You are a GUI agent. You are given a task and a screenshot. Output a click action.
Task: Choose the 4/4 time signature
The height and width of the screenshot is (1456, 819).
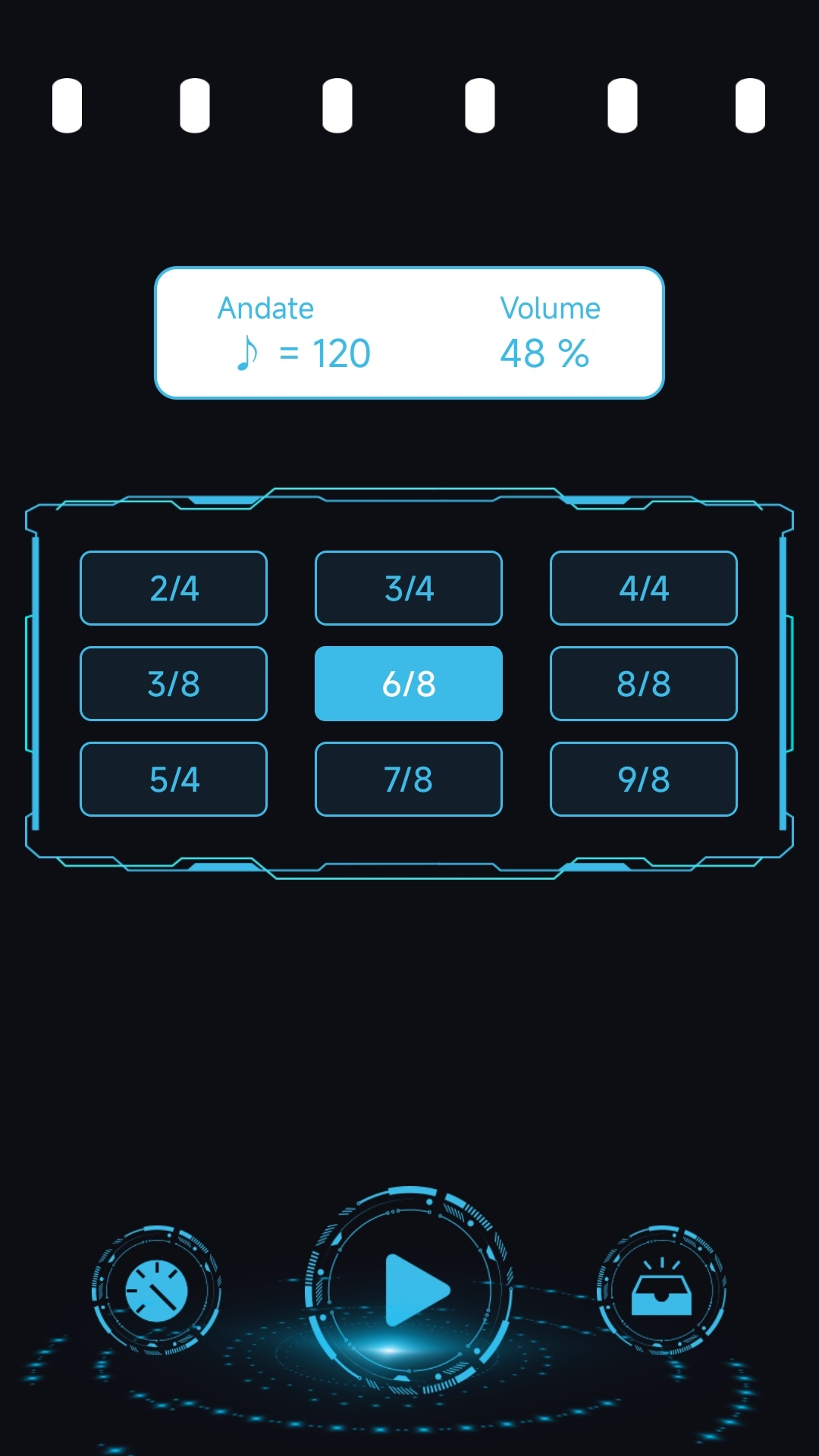(x=644, y=588)
